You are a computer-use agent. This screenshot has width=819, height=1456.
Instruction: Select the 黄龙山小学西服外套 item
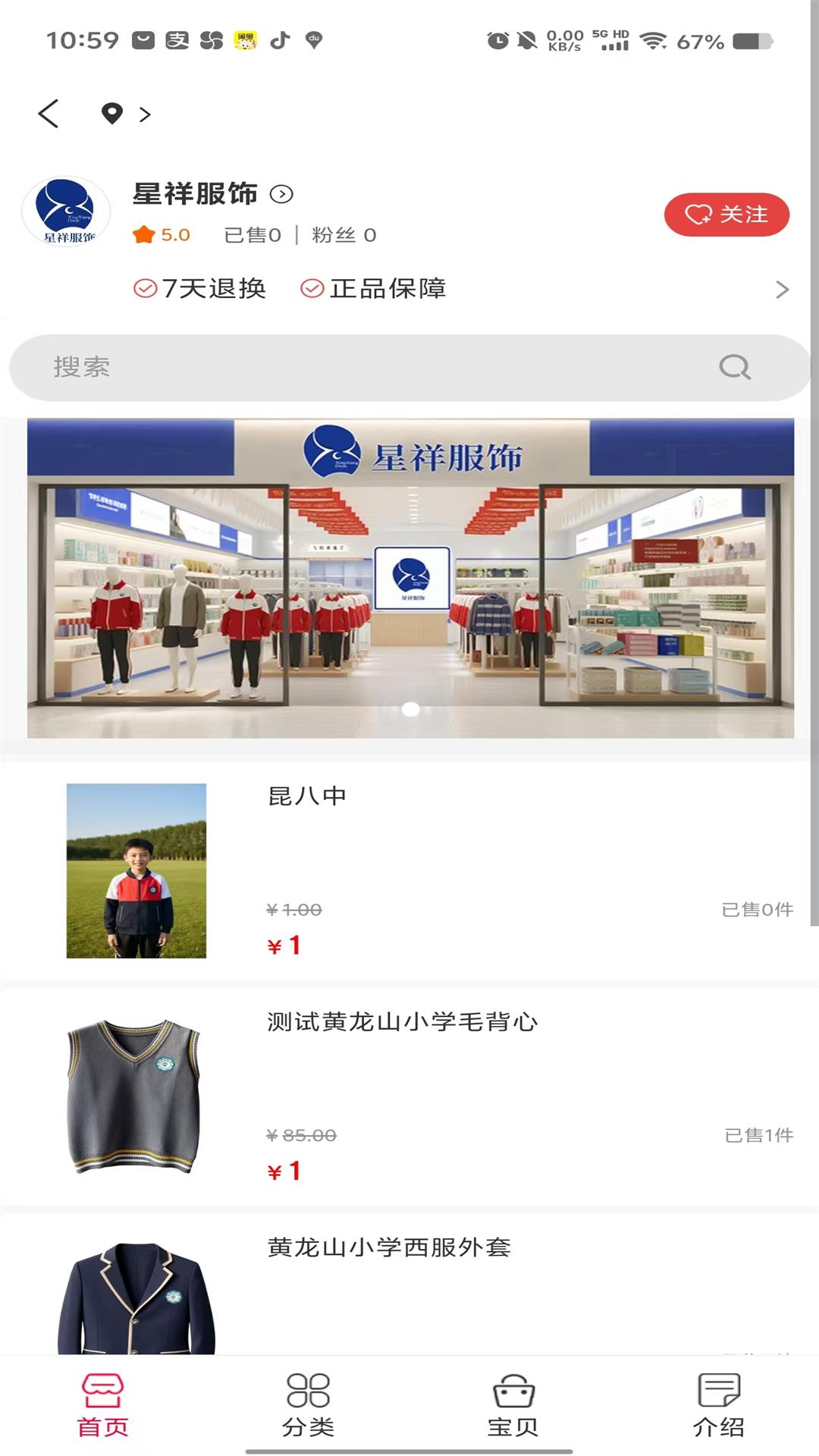(388, 1247)
